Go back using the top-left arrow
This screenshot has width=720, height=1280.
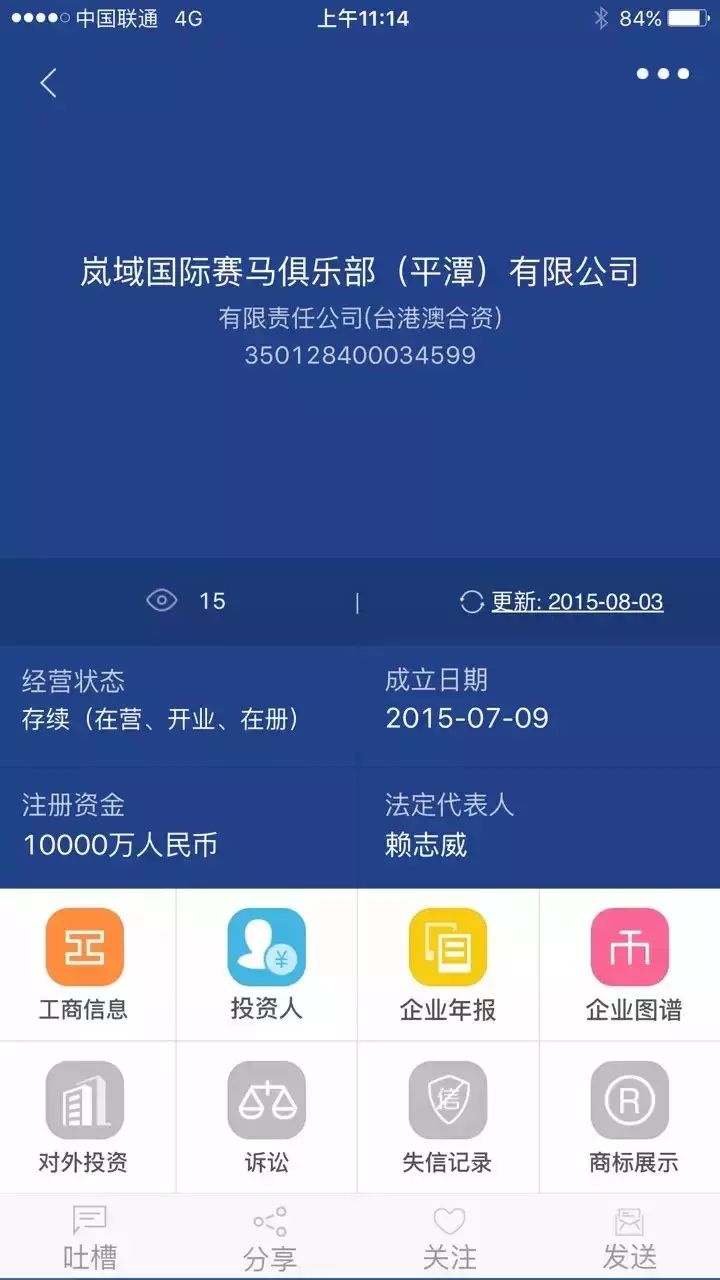(48, 83)
